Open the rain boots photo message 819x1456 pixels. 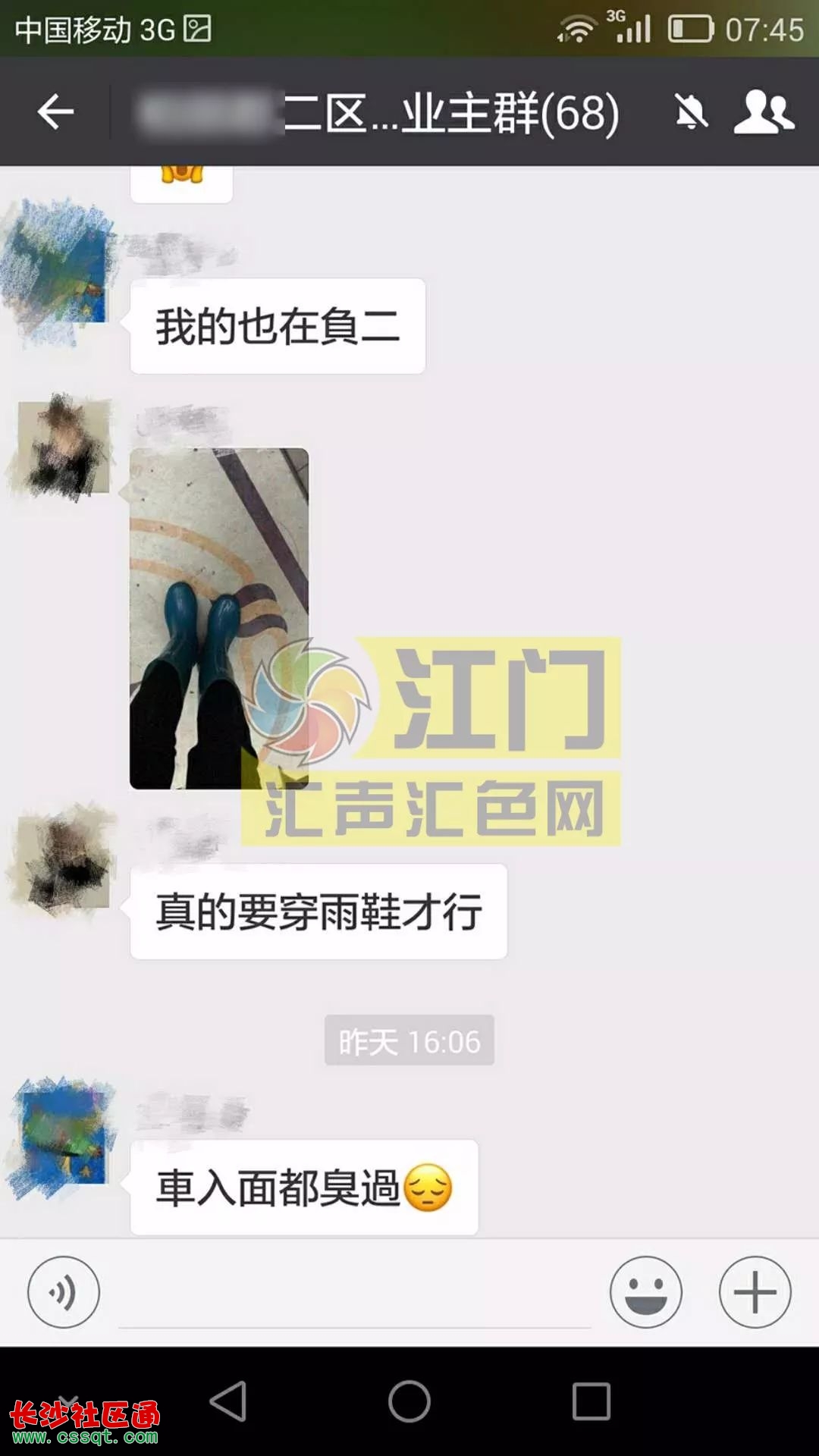pos(219,618)
